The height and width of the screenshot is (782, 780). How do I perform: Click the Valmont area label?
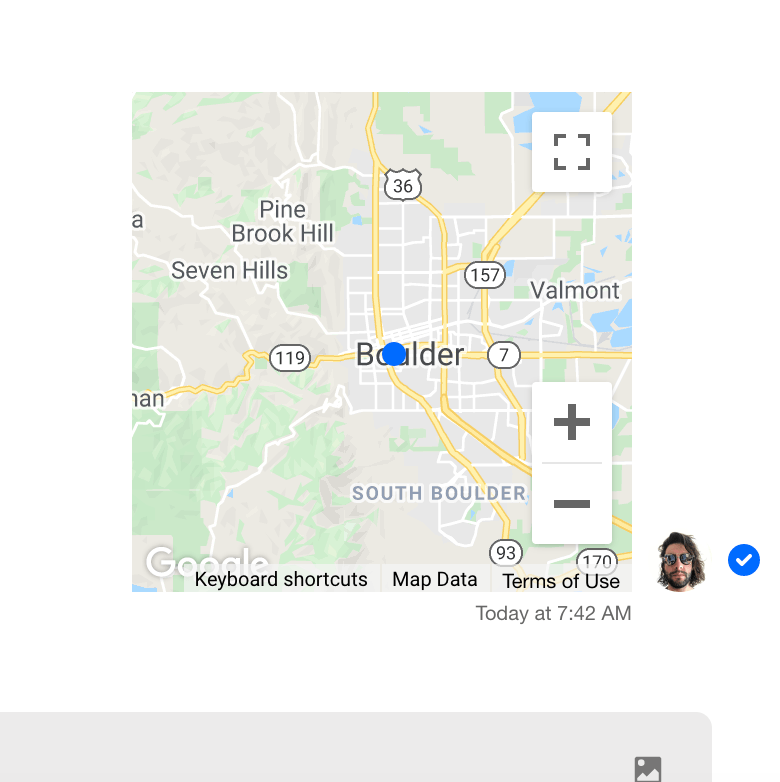click(576, 290)
